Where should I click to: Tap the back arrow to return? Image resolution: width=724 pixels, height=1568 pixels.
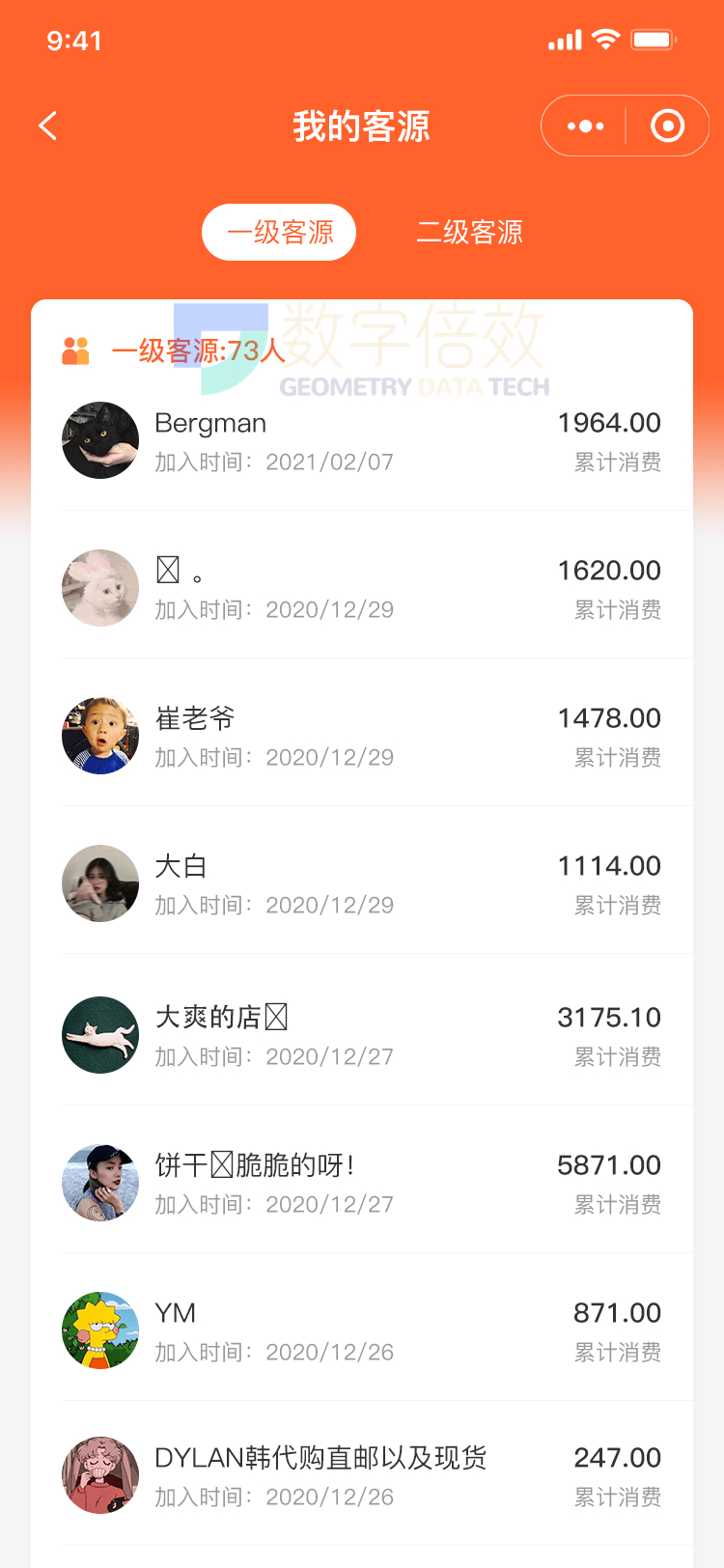[x=46, y=126]
